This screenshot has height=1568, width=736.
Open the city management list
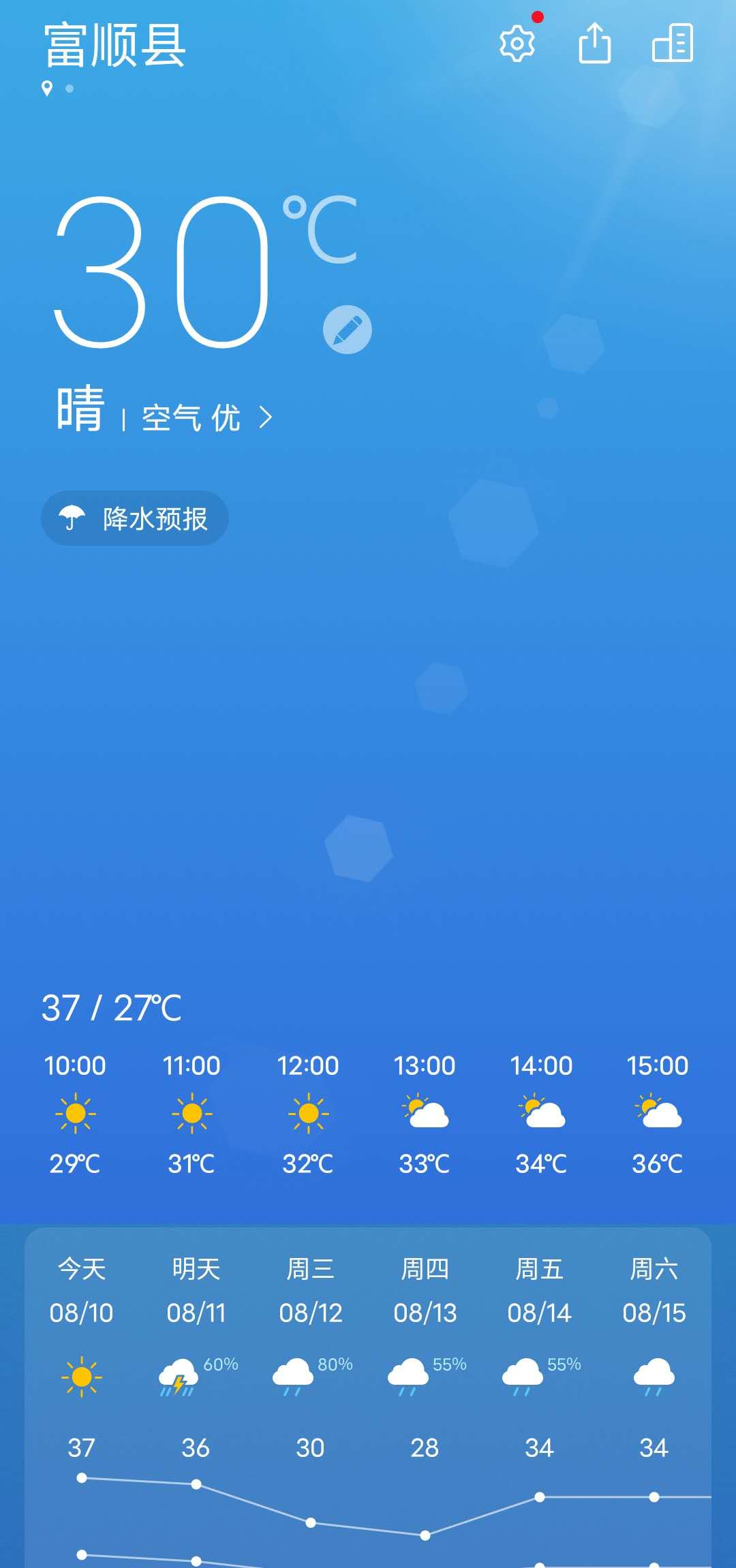pos(673,44)
